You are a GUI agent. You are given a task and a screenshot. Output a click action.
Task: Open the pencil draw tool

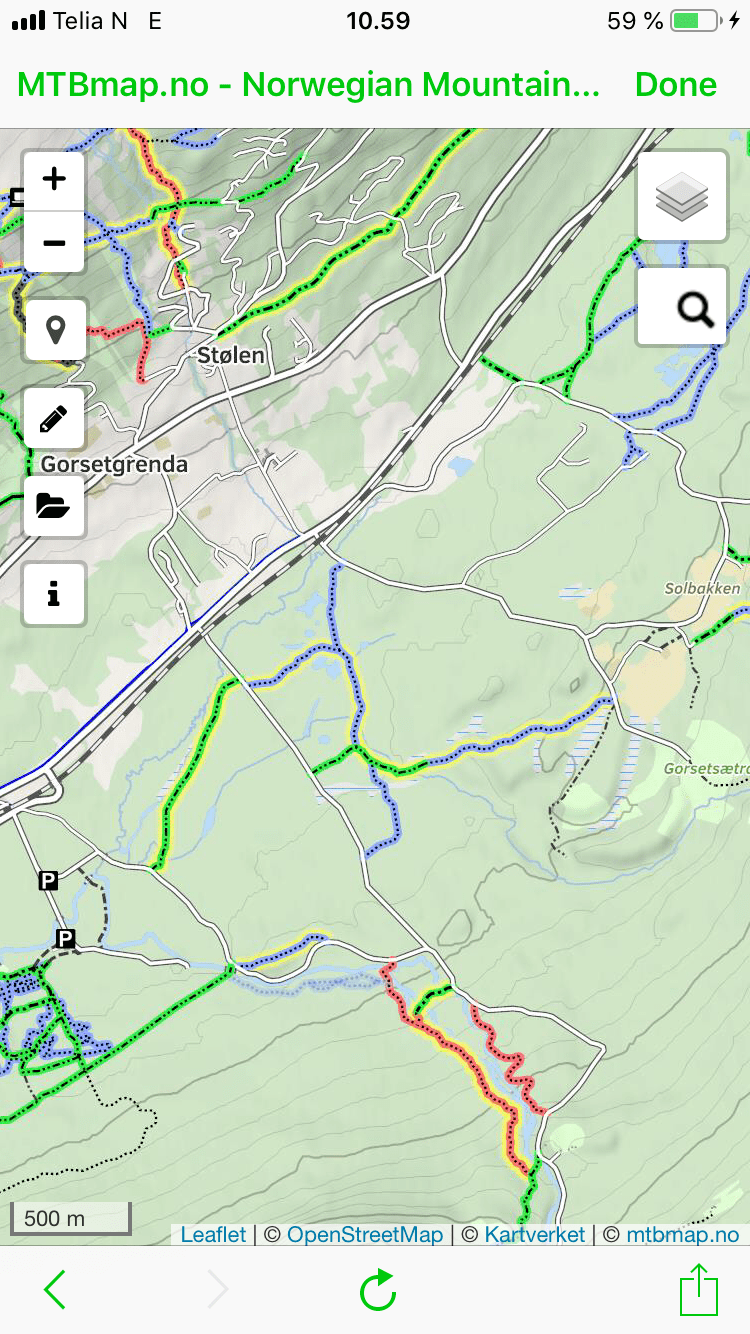[x=54, y=418]
